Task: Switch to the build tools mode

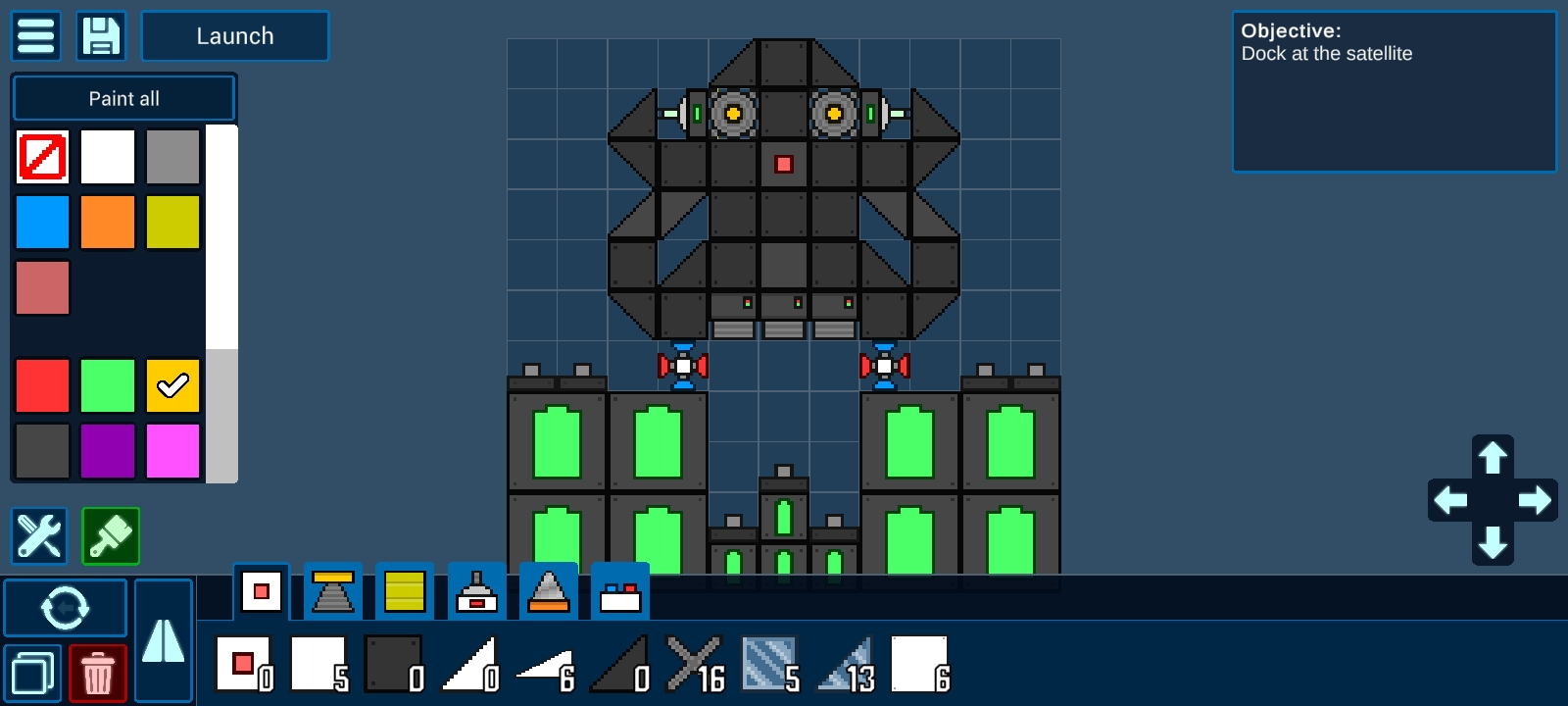Action: point(39,535)
